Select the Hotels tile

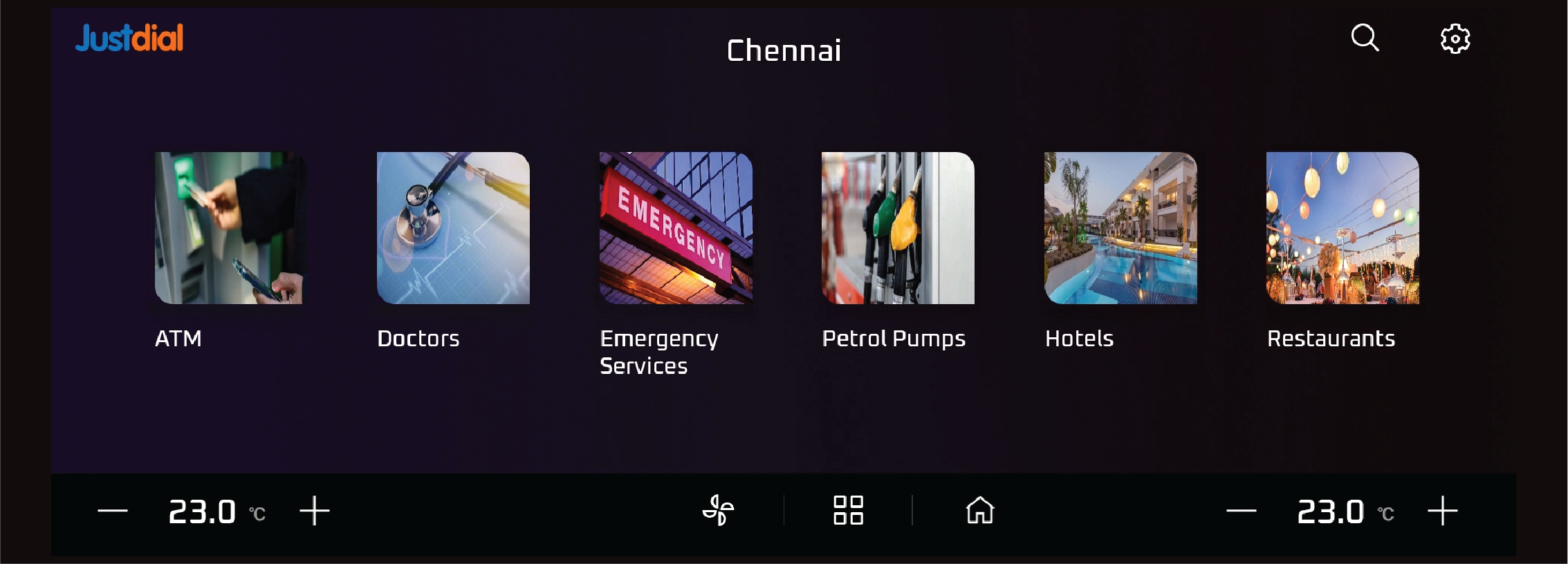pyautogui.click(x=1120, y=228)
